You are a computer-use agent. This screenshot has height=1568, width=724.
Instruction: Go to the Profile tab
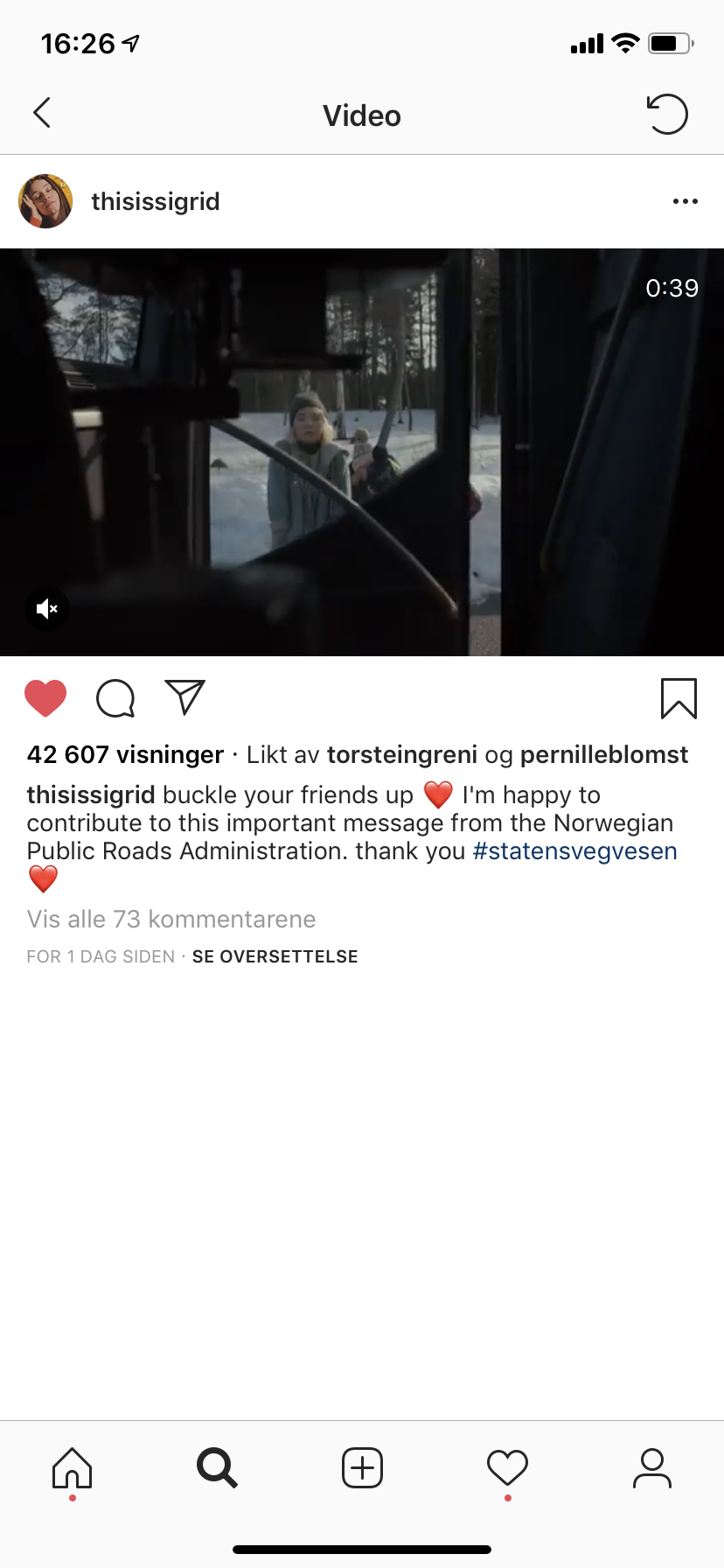pyautogui.click(x=652, y=1467)
